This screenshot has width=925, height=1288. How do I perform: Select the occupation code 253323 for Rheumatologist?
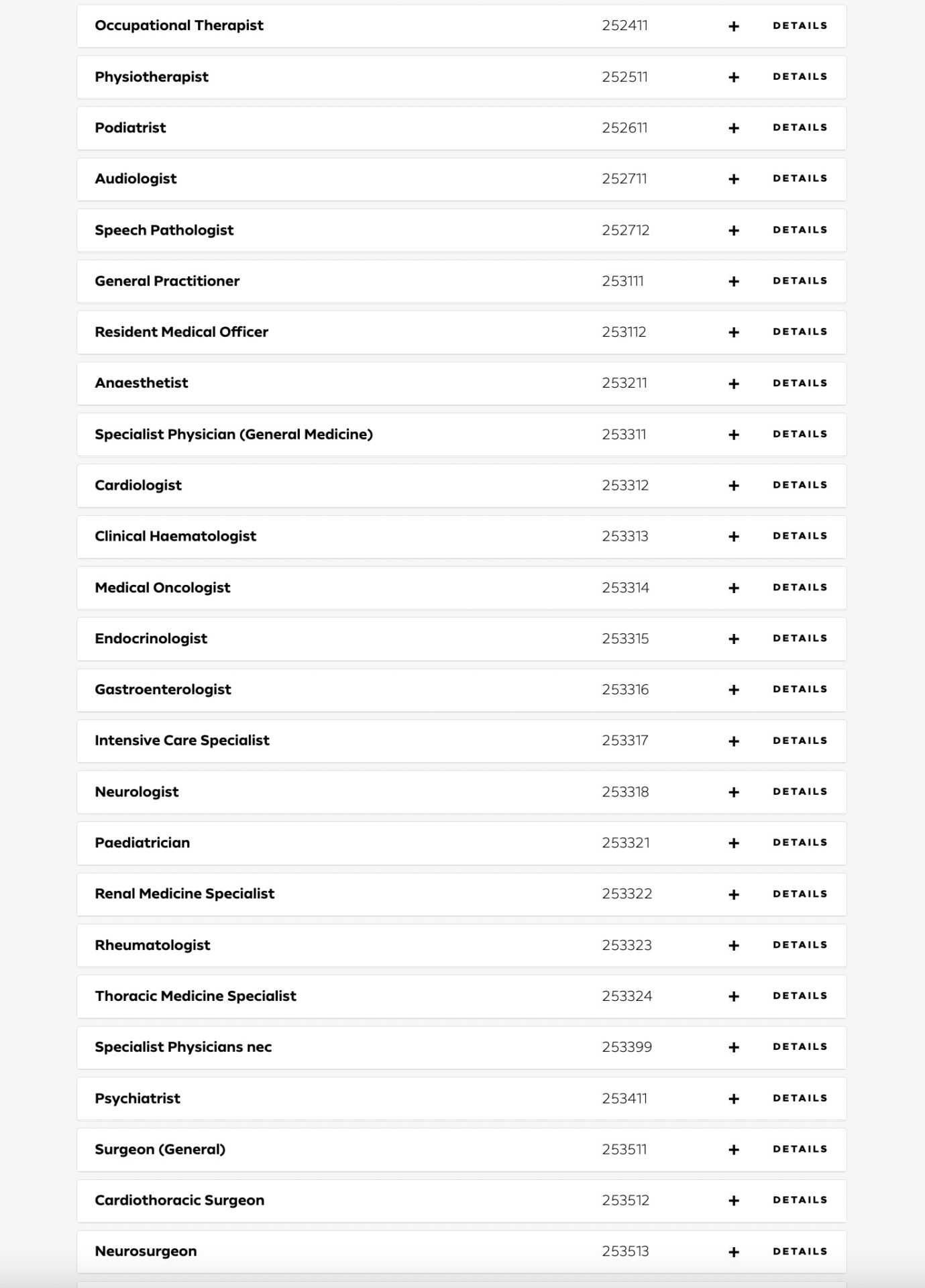pos(627,945)
